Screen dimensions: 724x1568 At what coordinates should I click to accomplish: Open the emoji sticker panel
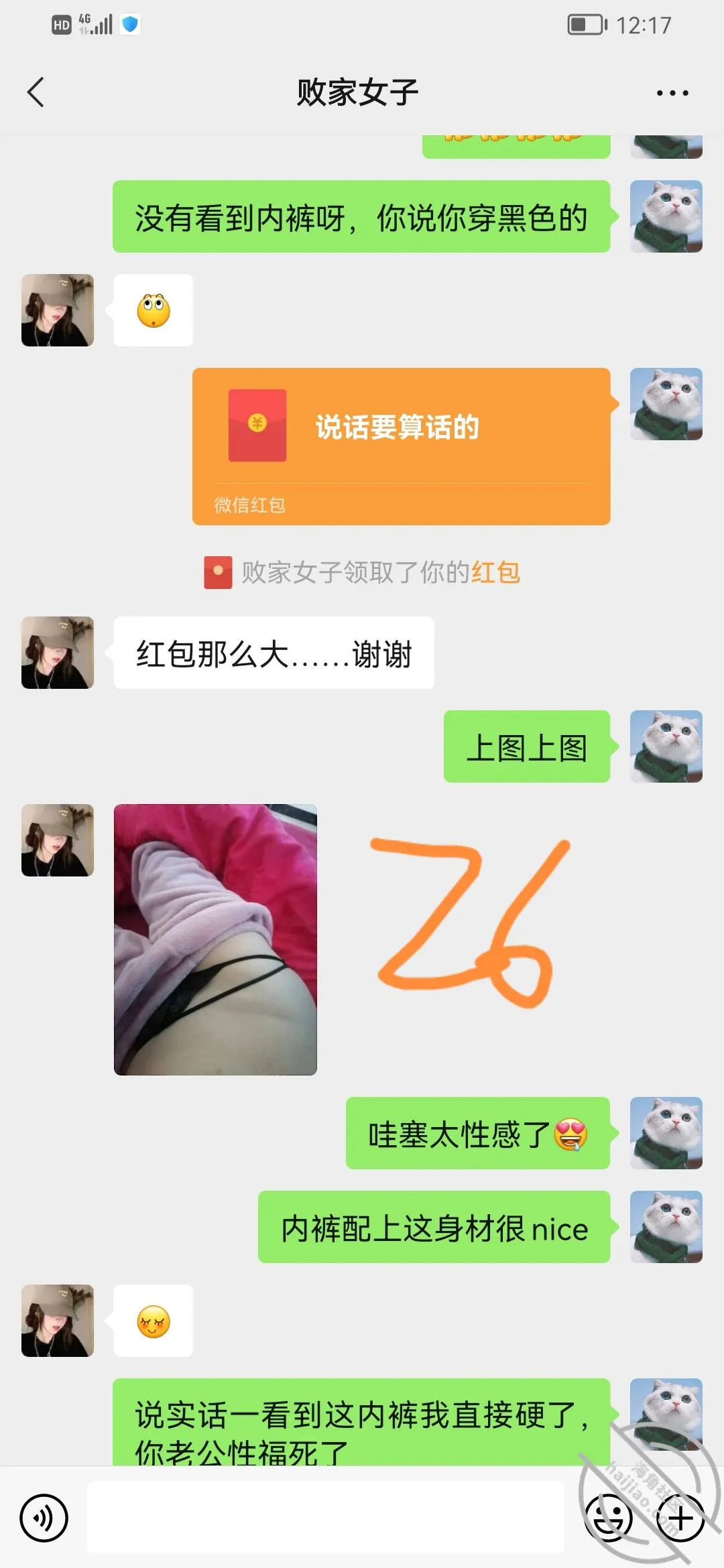tap(609, 1518)
